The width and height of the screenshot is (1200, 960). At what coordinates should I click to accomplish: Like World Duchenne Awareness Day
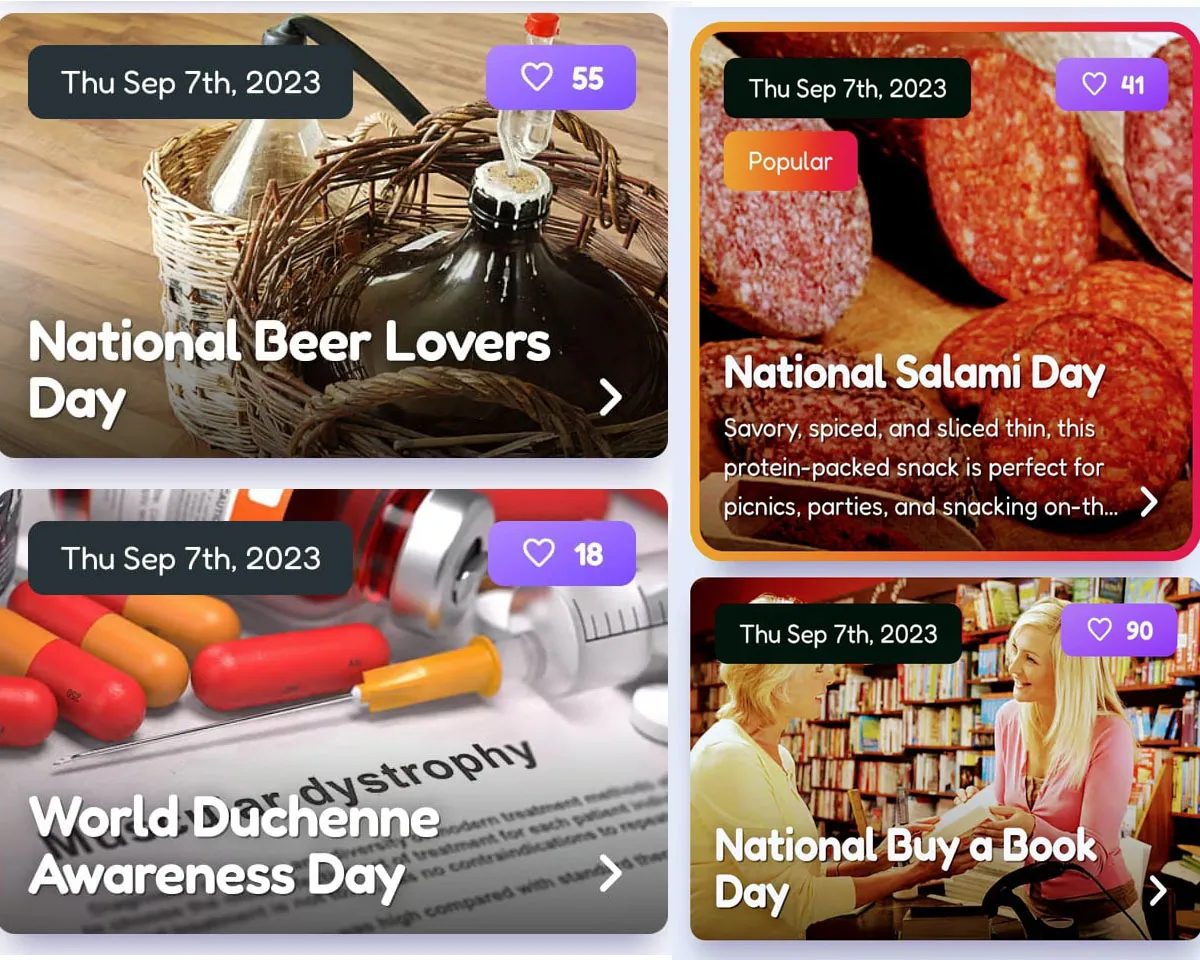tap(561, 553)
